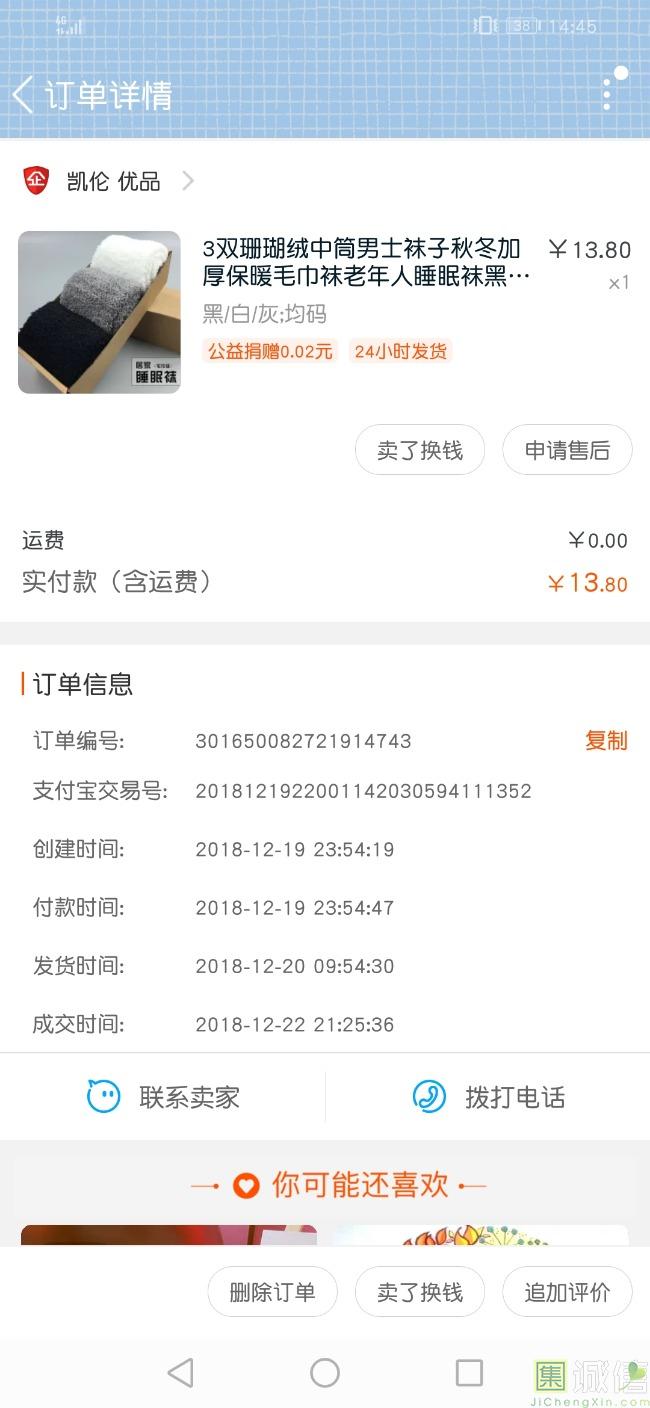Tap 申请售后 to request after-sales service
650x1408 pixels.
pos(567,450)
